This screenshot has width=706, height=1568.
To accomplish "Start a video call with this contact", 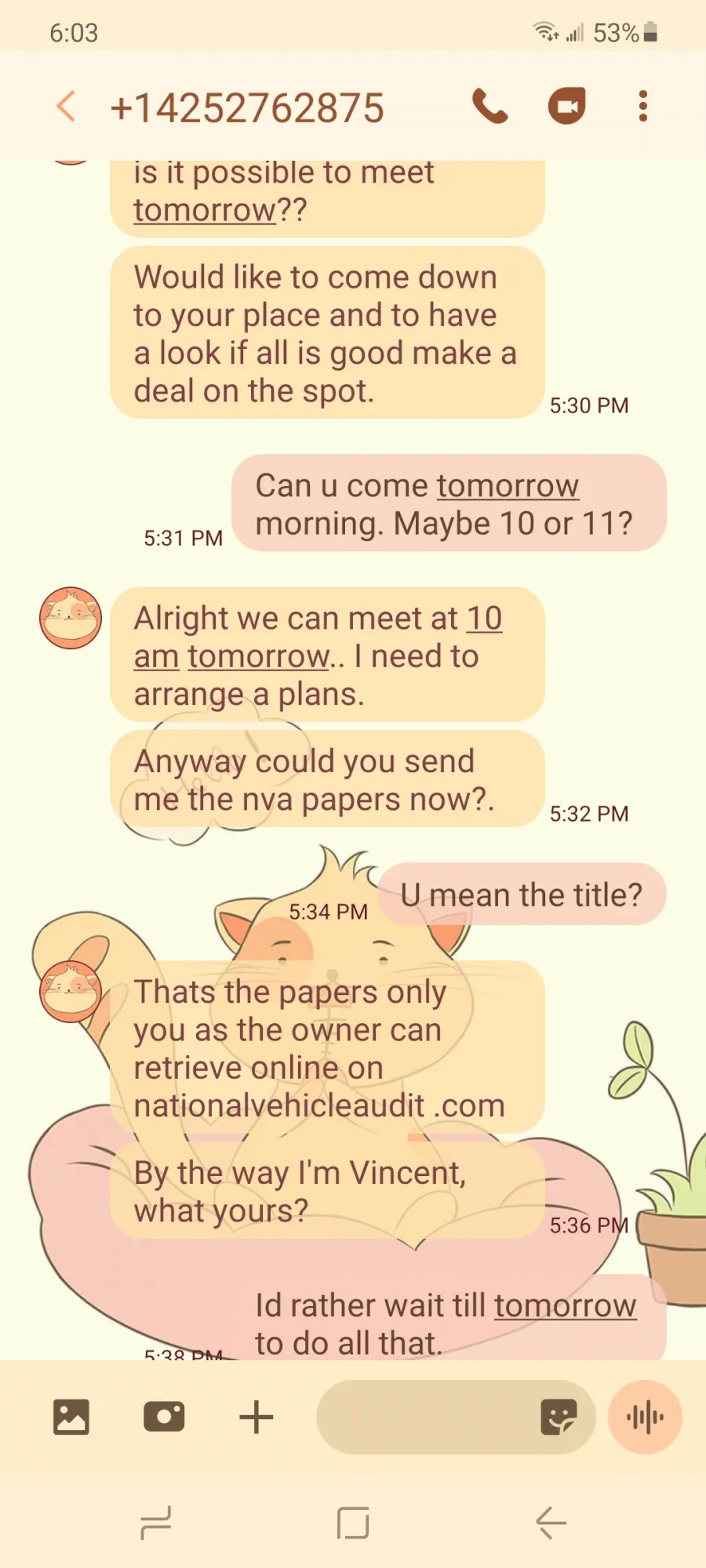I will coord(567,106).
